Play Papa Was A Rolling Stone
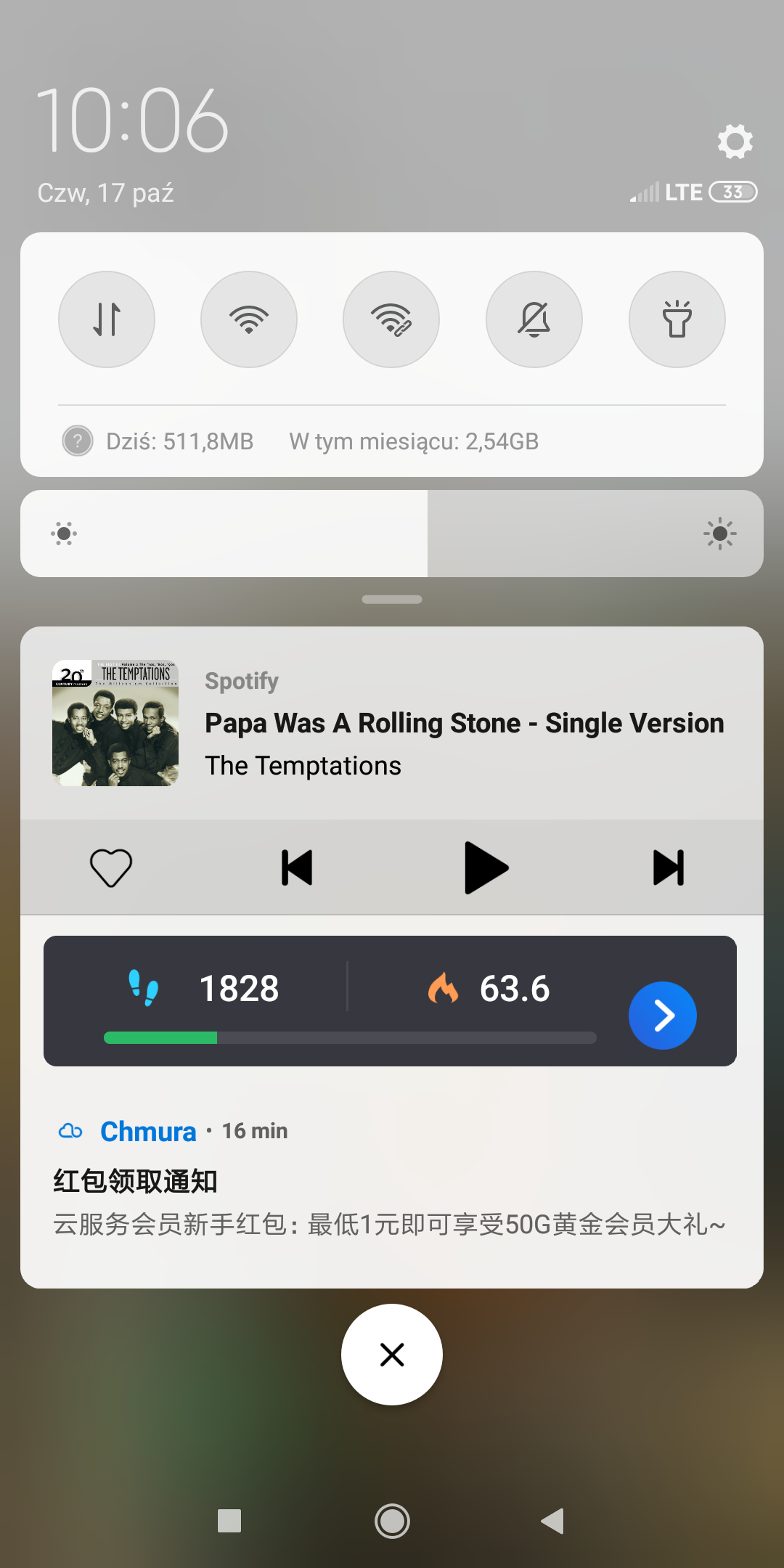The image size is (784, 1568). coord(486,867)
